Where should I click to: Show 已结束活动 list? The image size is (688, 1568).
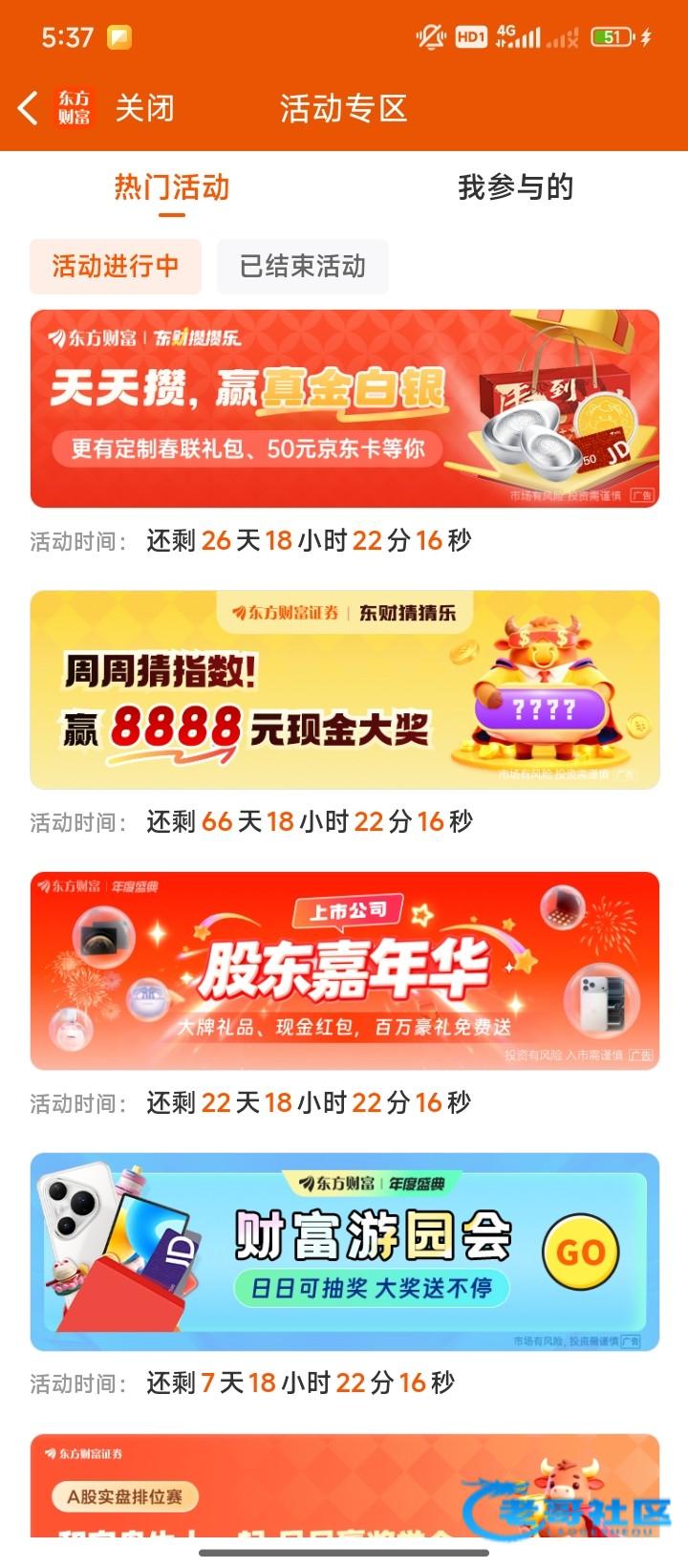(302, 266)
